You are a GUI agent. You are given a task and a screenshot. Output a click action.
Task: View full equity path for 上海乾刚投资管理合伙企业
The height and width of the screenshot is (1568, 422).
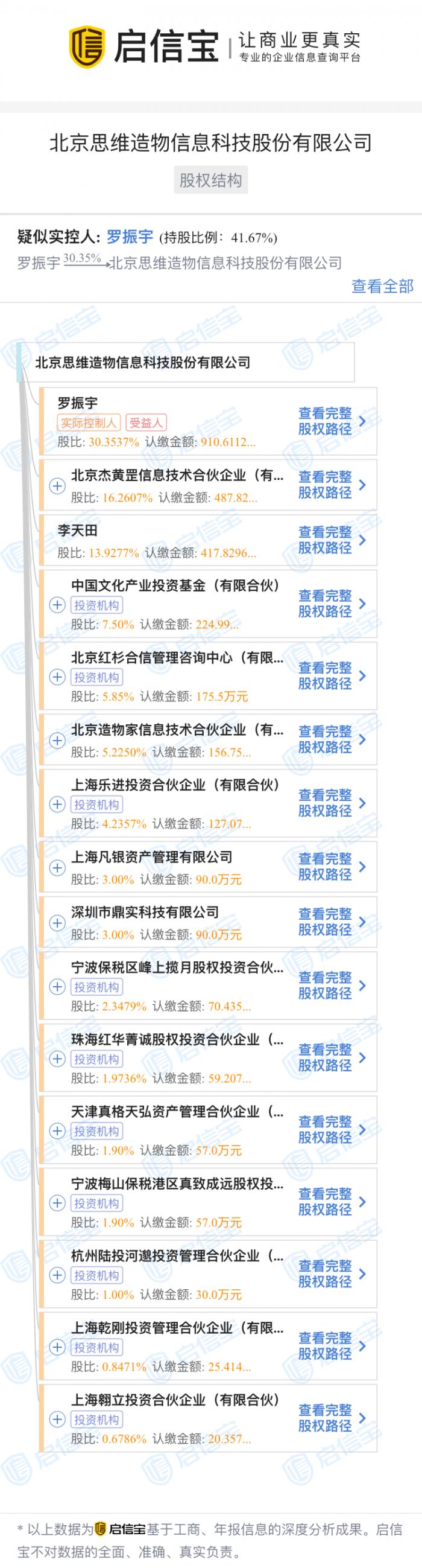[x=331, y=1345]
